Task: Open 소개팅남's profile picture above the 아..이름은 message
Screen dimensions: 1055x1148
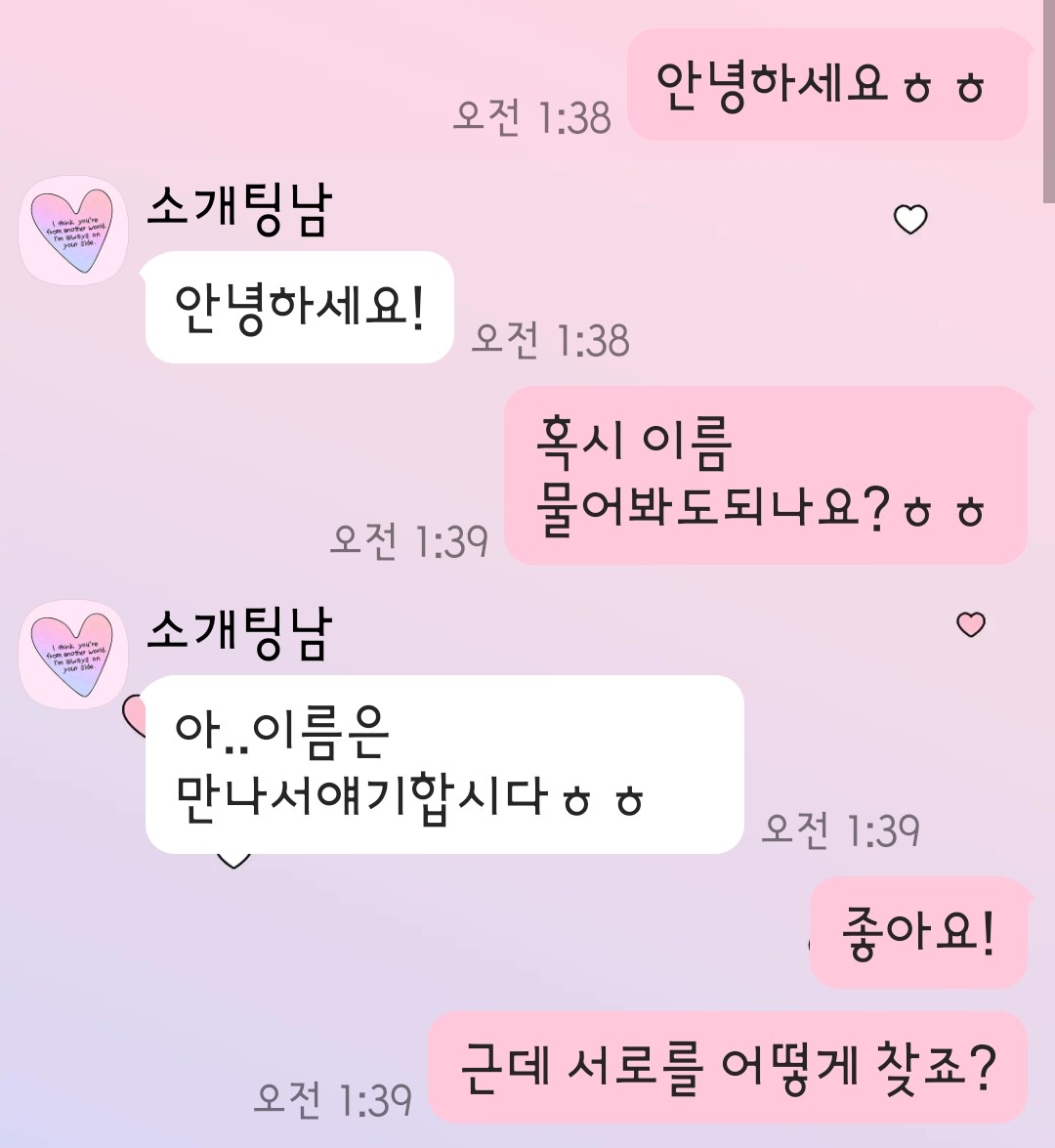Action: pyautogui.click(x=73, y=655)
